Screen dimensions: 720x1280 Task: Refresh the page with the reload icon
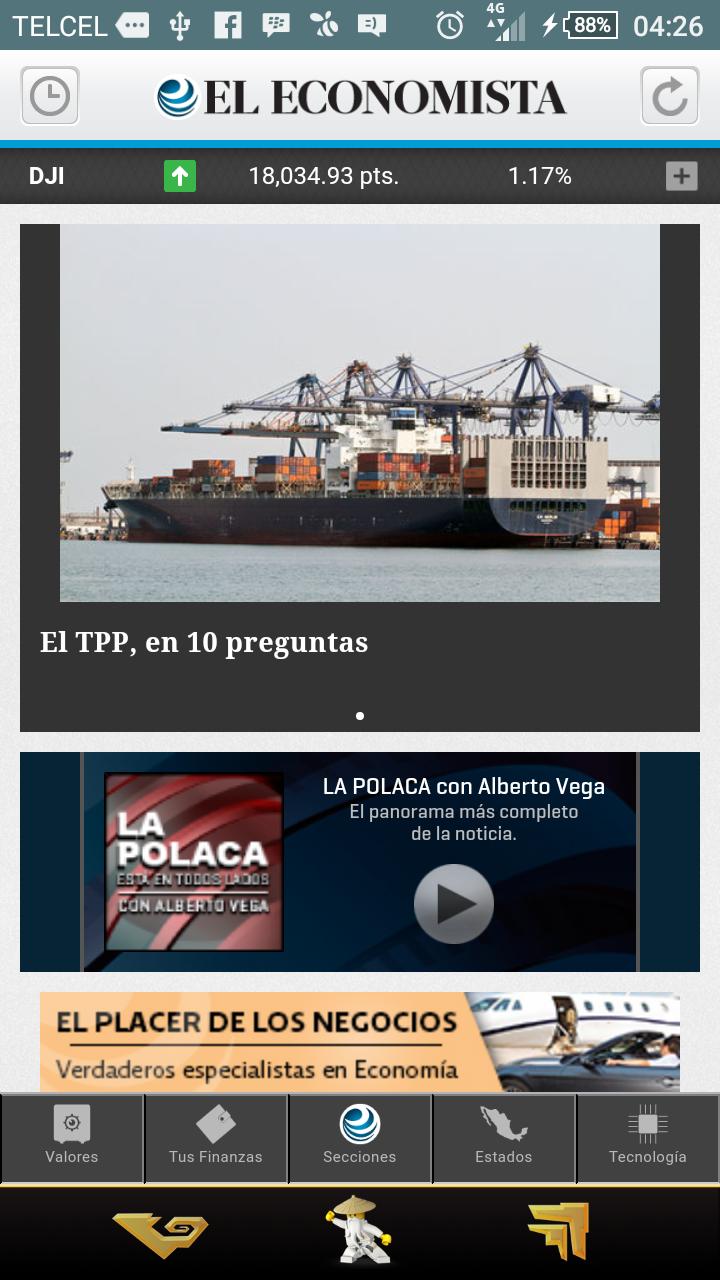pyautogui.click(x=671, y=95)
